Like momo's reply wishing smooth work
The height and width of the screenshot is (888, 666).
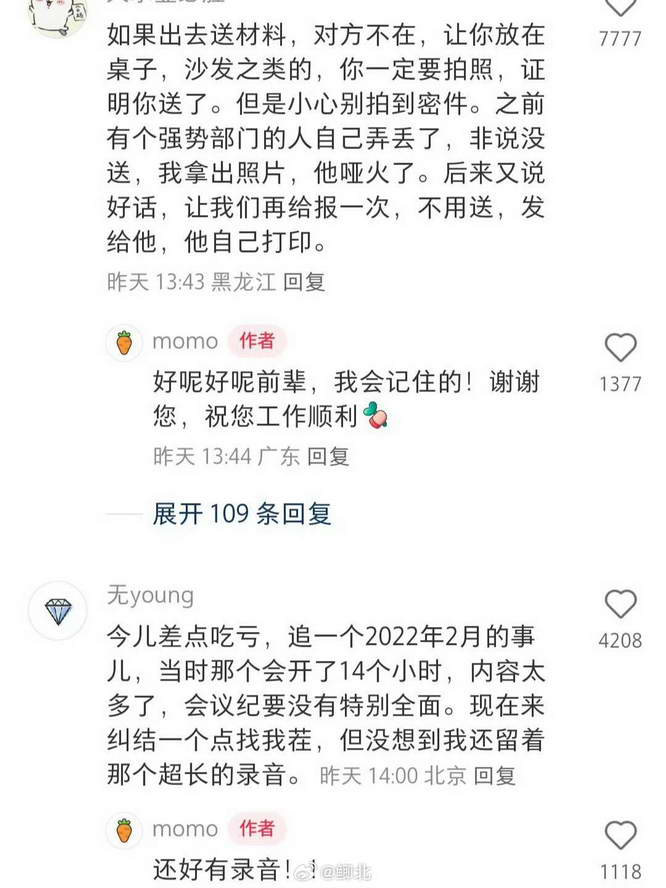tap(621, 347)
